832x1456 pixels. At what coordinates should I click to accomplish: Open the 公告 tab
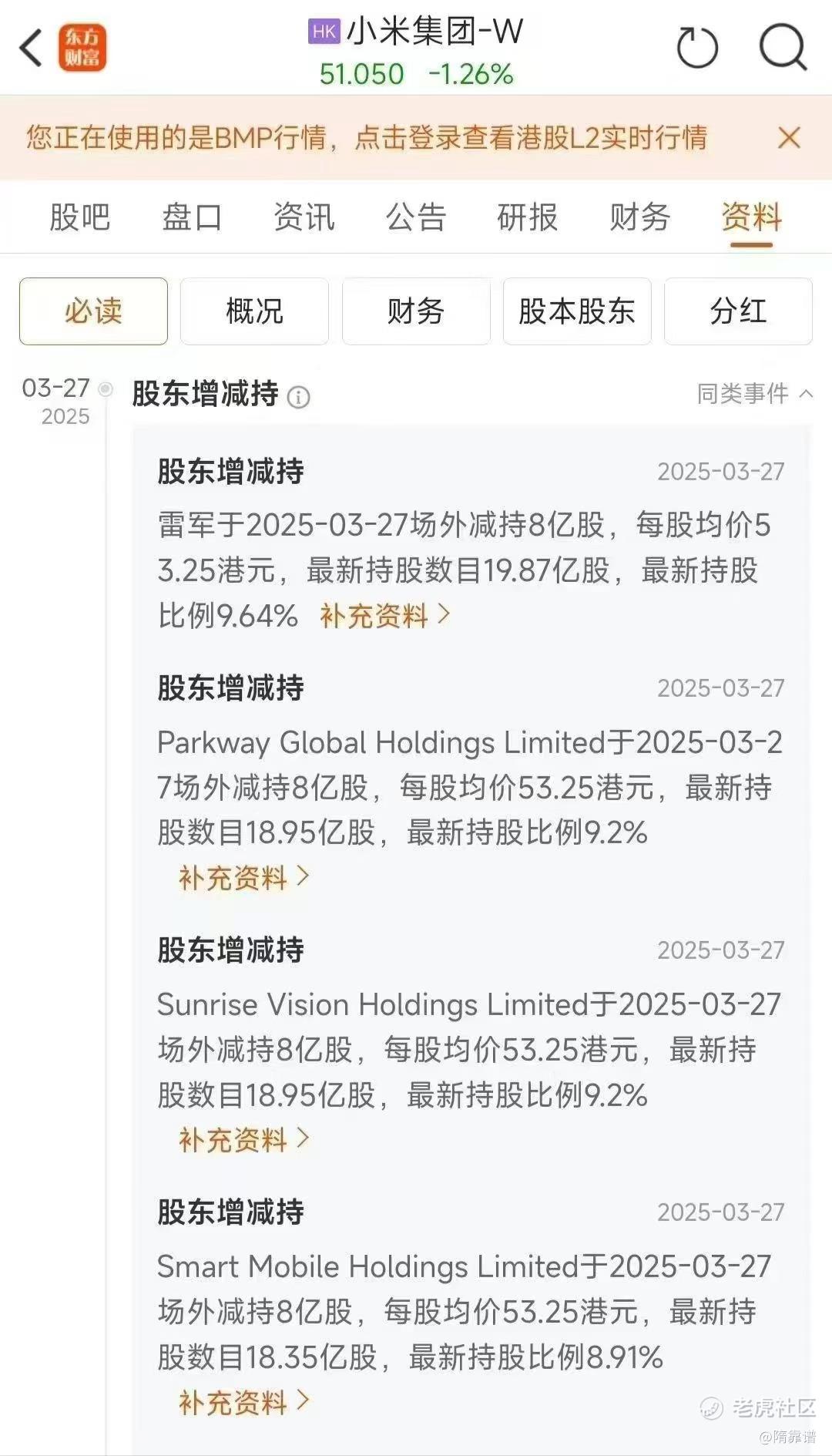[x=416, y=217]
